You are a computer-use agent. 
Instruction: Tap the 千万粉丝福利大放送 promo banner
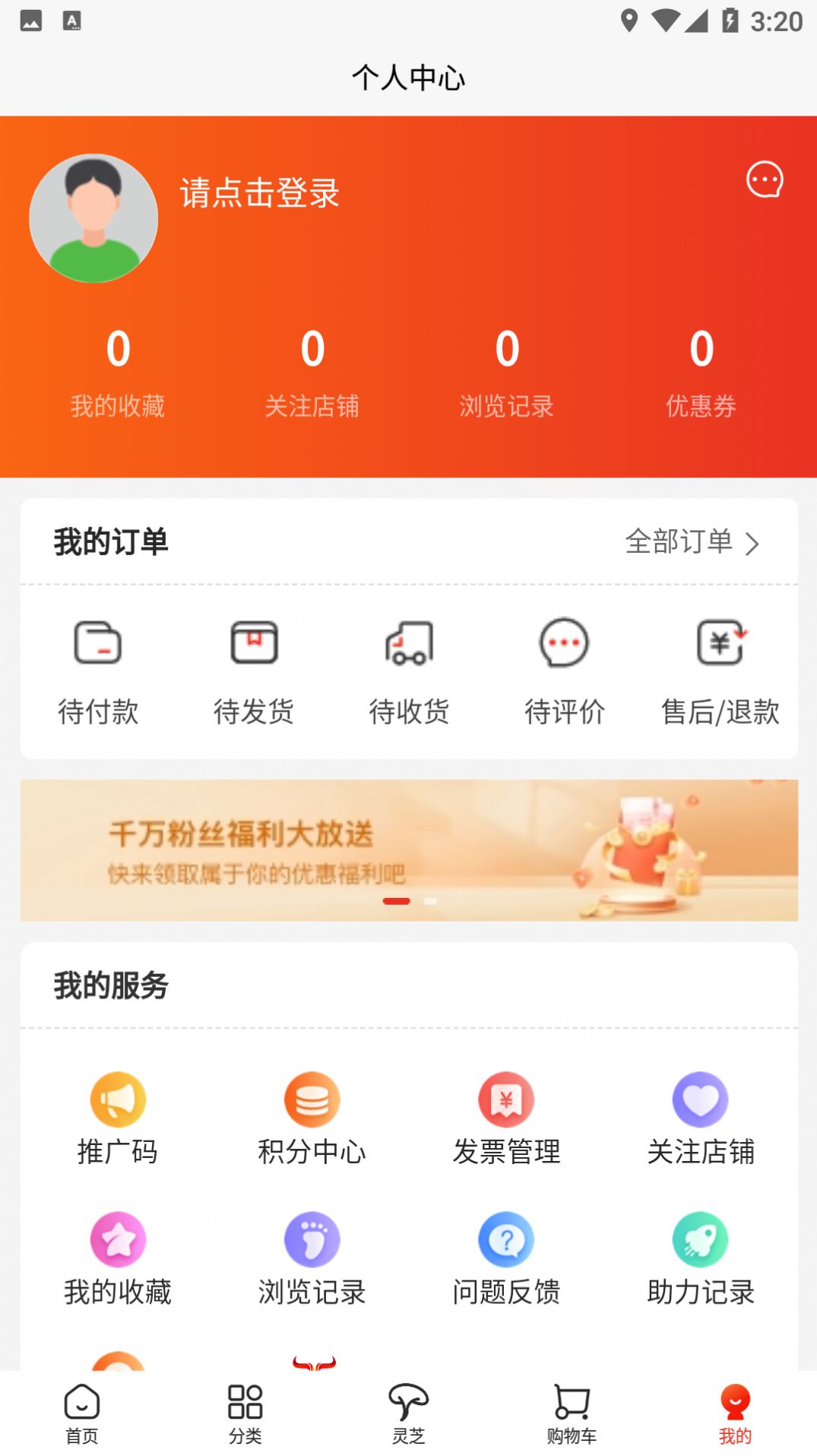coord(408,848)
